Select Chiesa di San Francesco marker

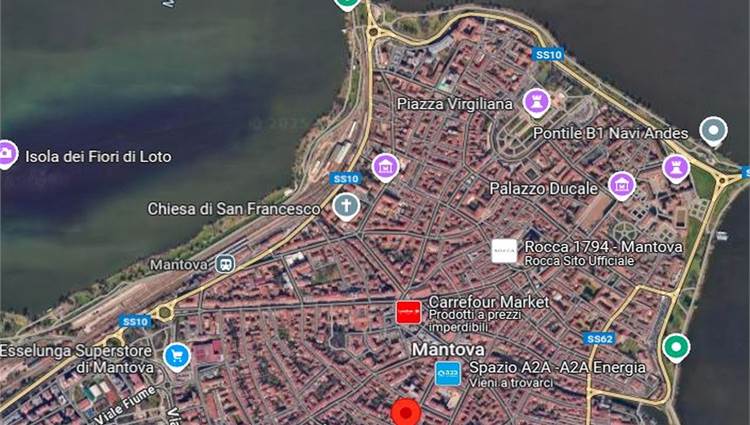[x=346, y=207]
